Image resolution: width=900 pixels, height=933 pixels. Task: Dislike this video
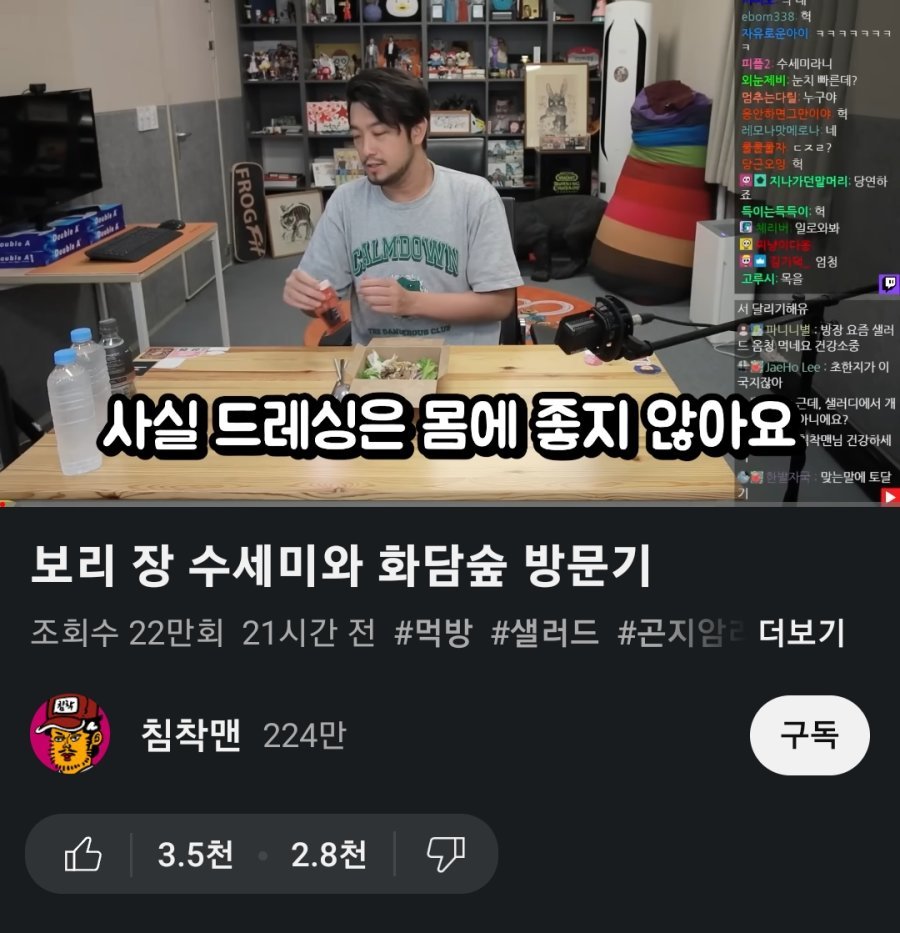click(445, 854)
